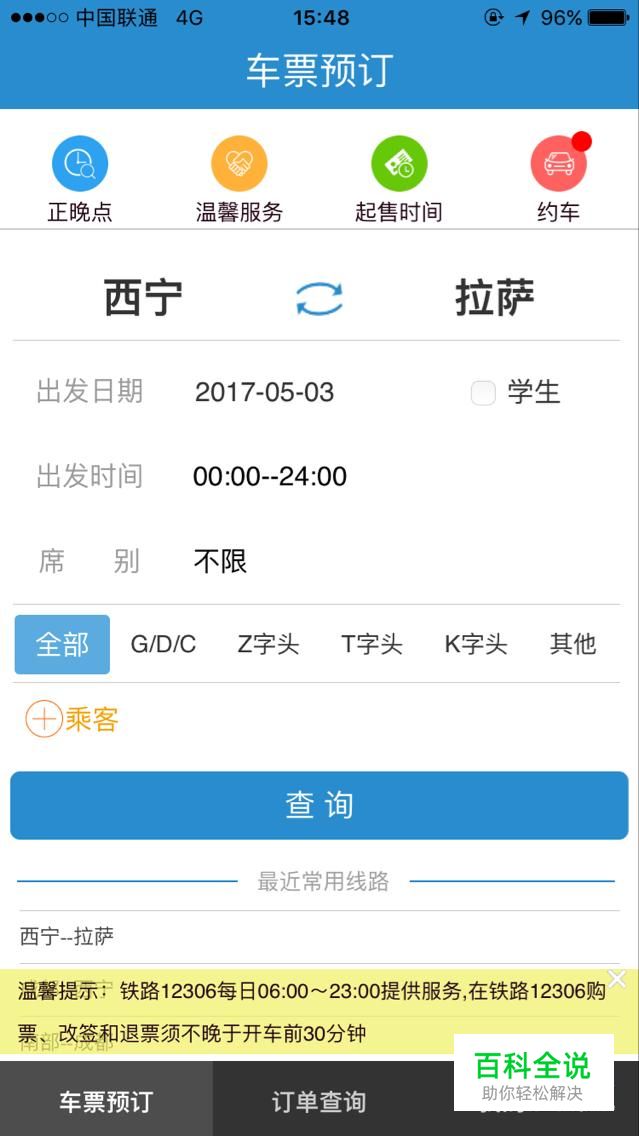
Task: Swap departure and arrival stations
Action: coord(319,299)
